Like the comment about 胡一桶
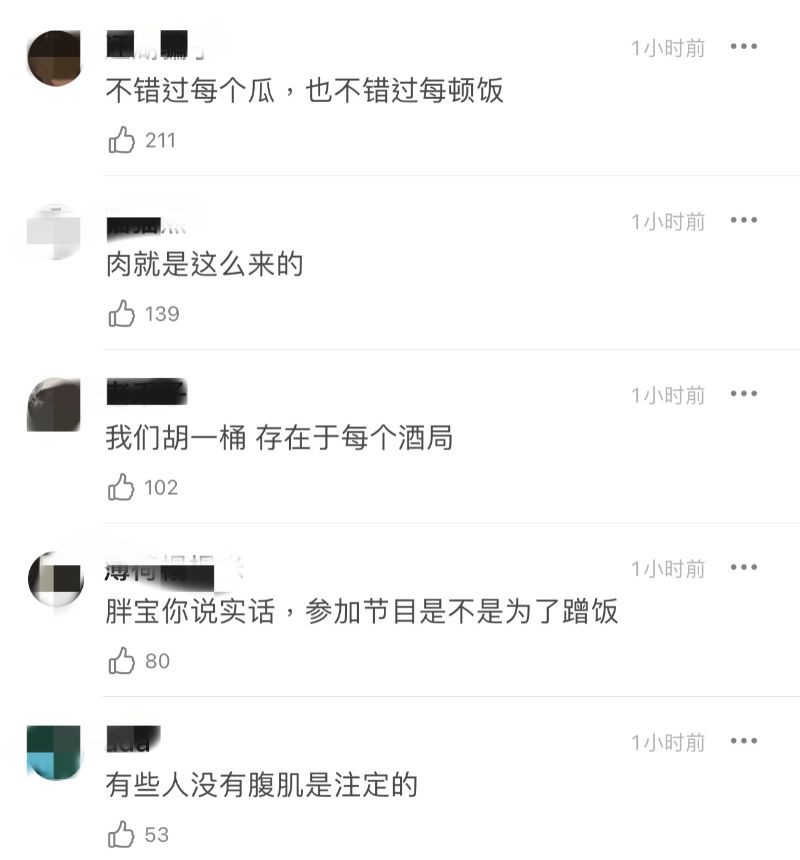The width and height of the screenshot is (800, 860). pos(122,488)
